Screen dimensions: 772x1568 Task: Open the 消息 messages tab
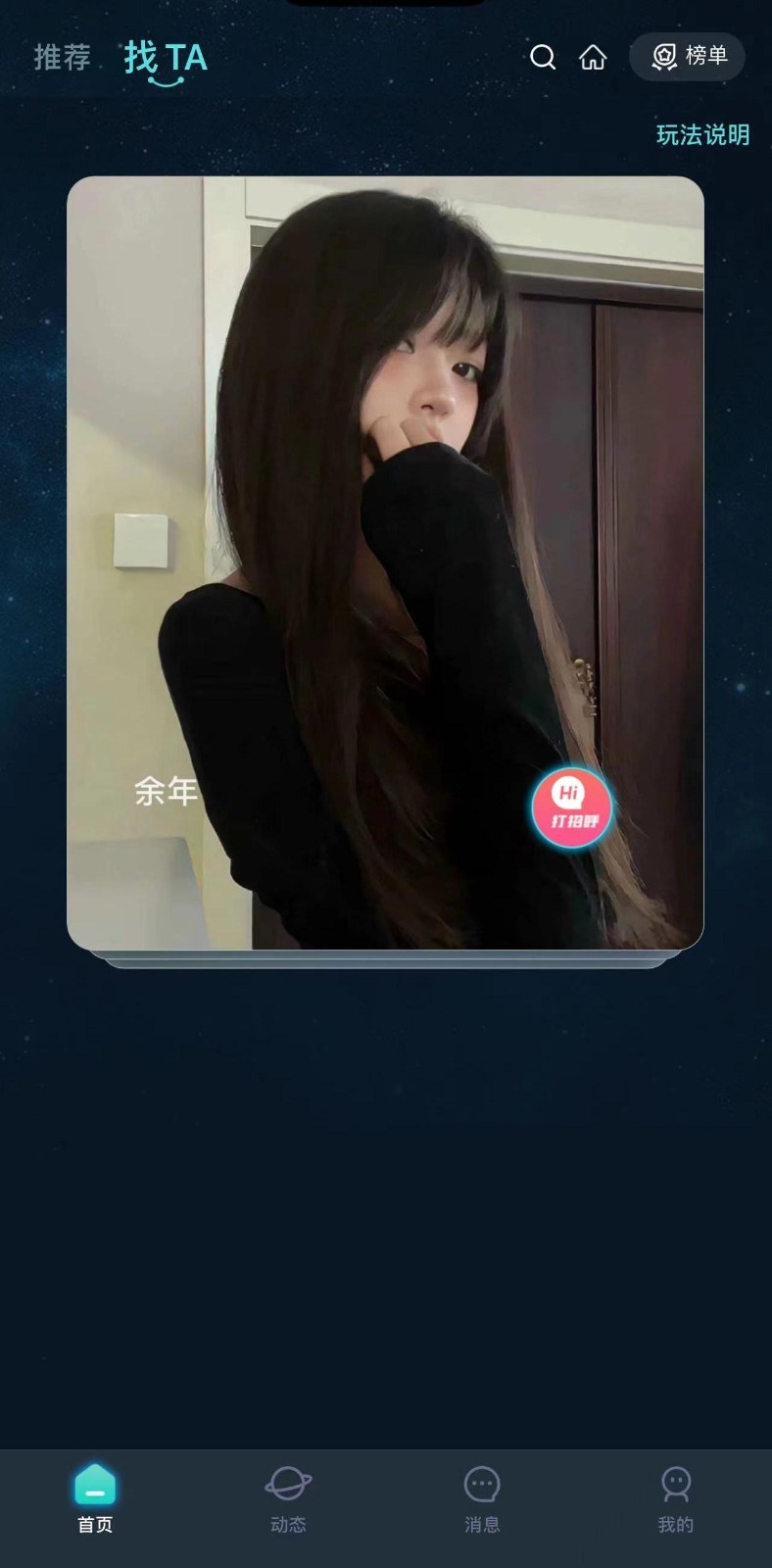coord(481,1497)
